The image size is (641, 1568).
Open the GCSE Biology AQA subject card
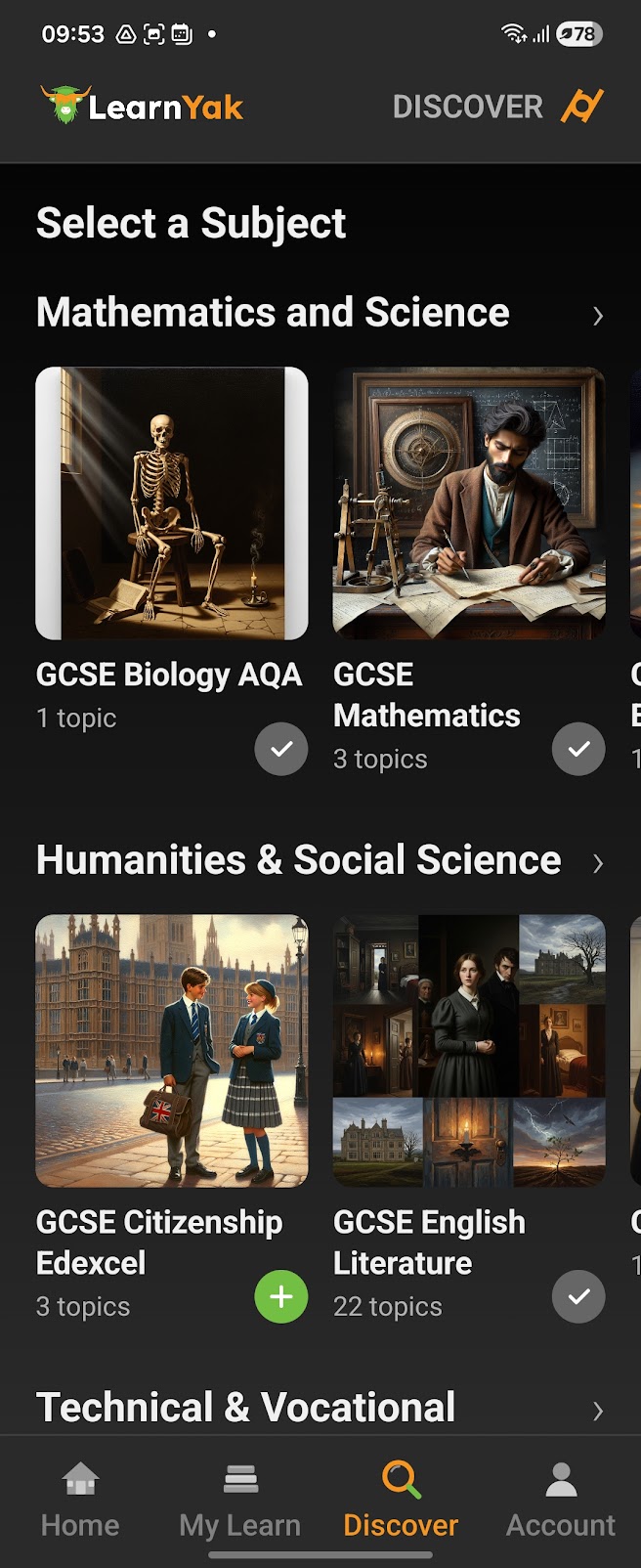(172, 503)
